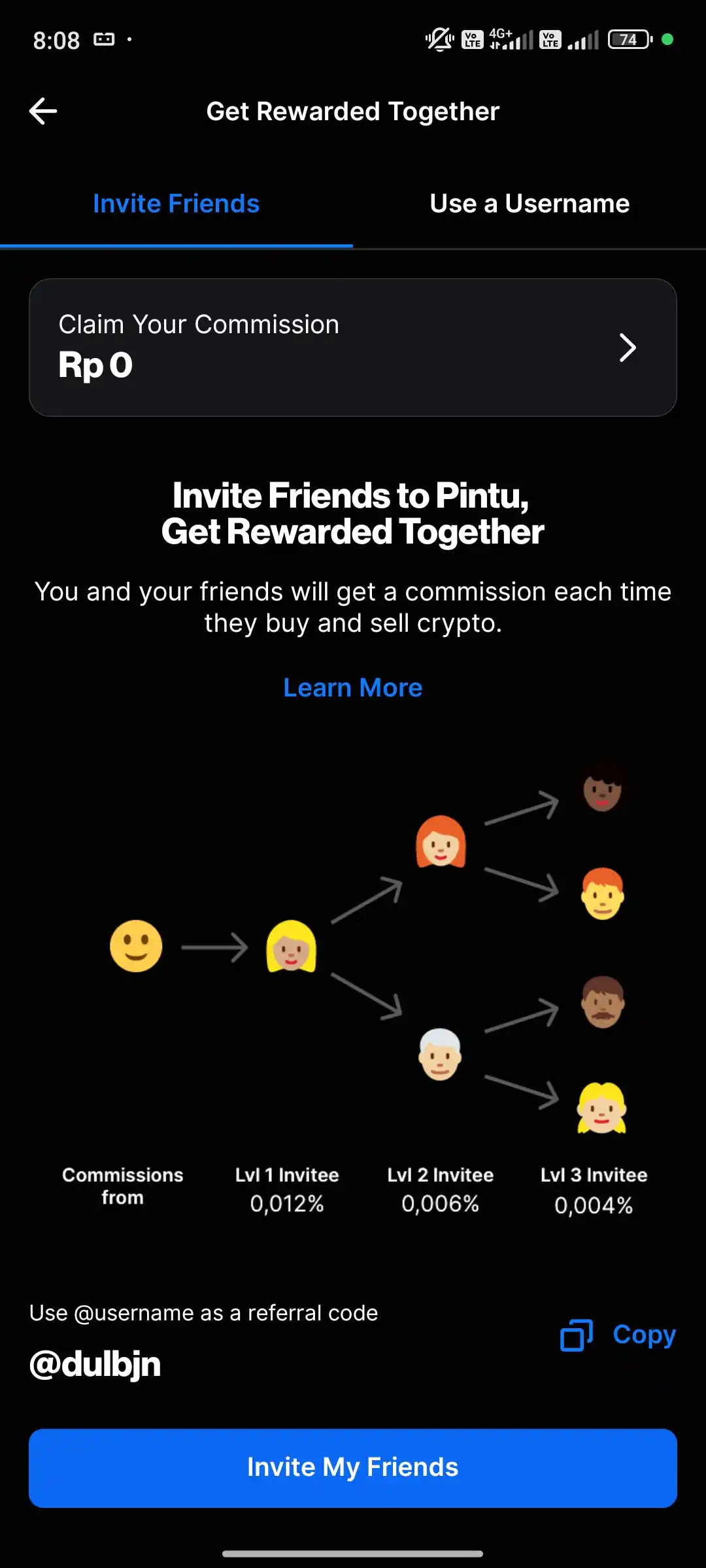706x1568 pixels.
Task: Select the Invite Friends tab
Action: 176,204
